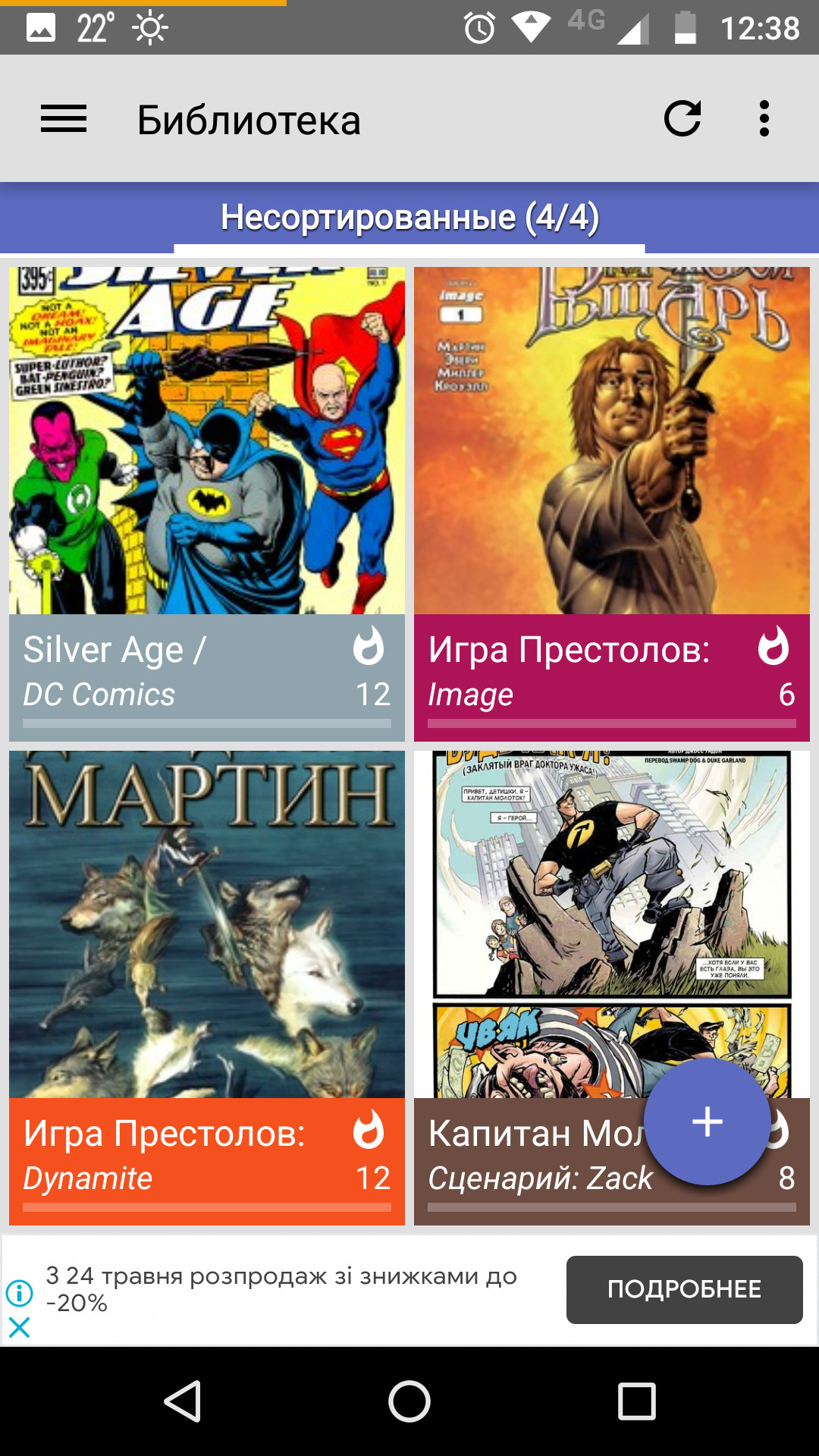Tap the ПОДРОБНЕЕ ad button
Viewport: 819px width, 1456px height.
coord(684,1289)
